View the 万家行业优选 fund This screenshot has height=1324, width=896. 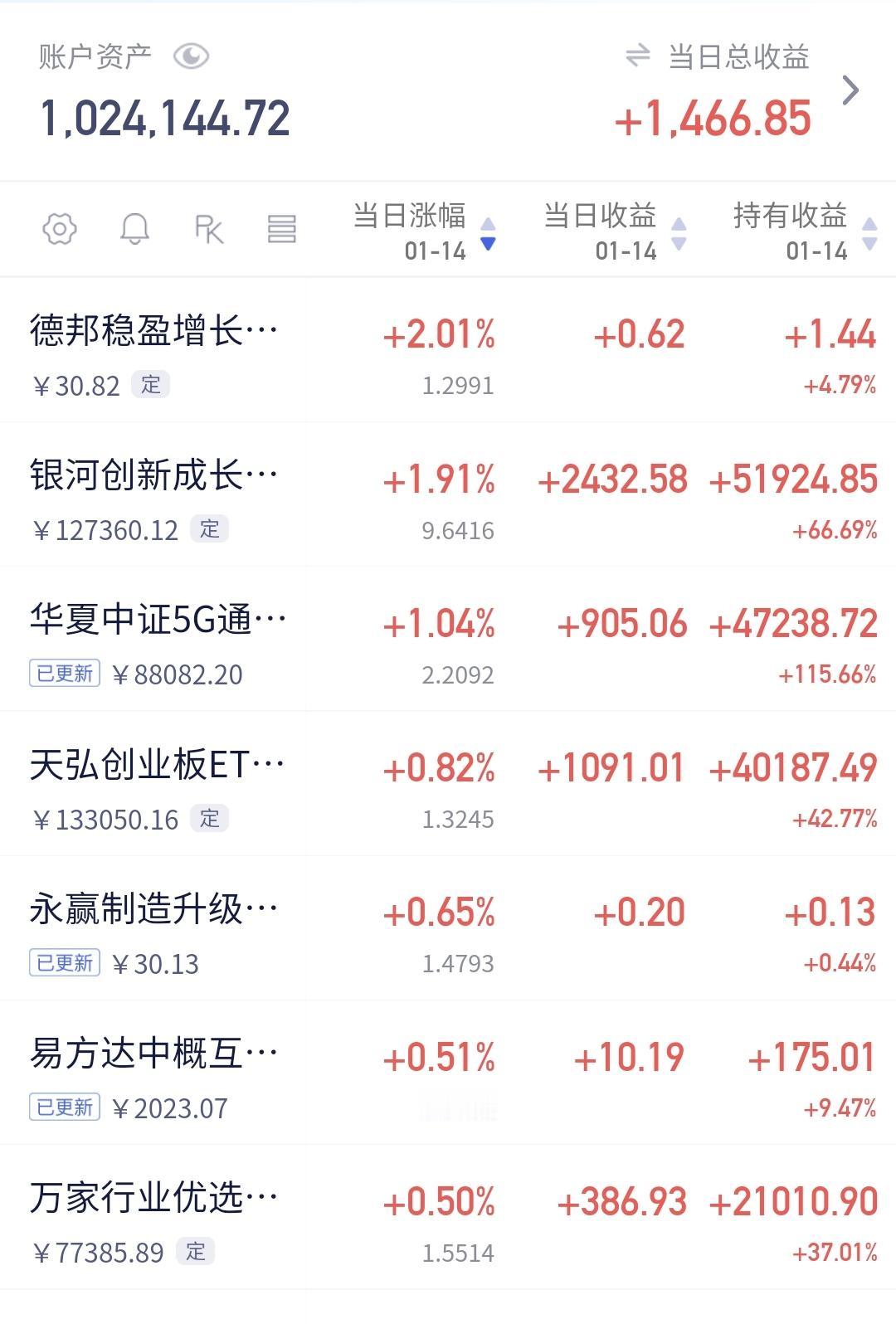point(154,1199)
